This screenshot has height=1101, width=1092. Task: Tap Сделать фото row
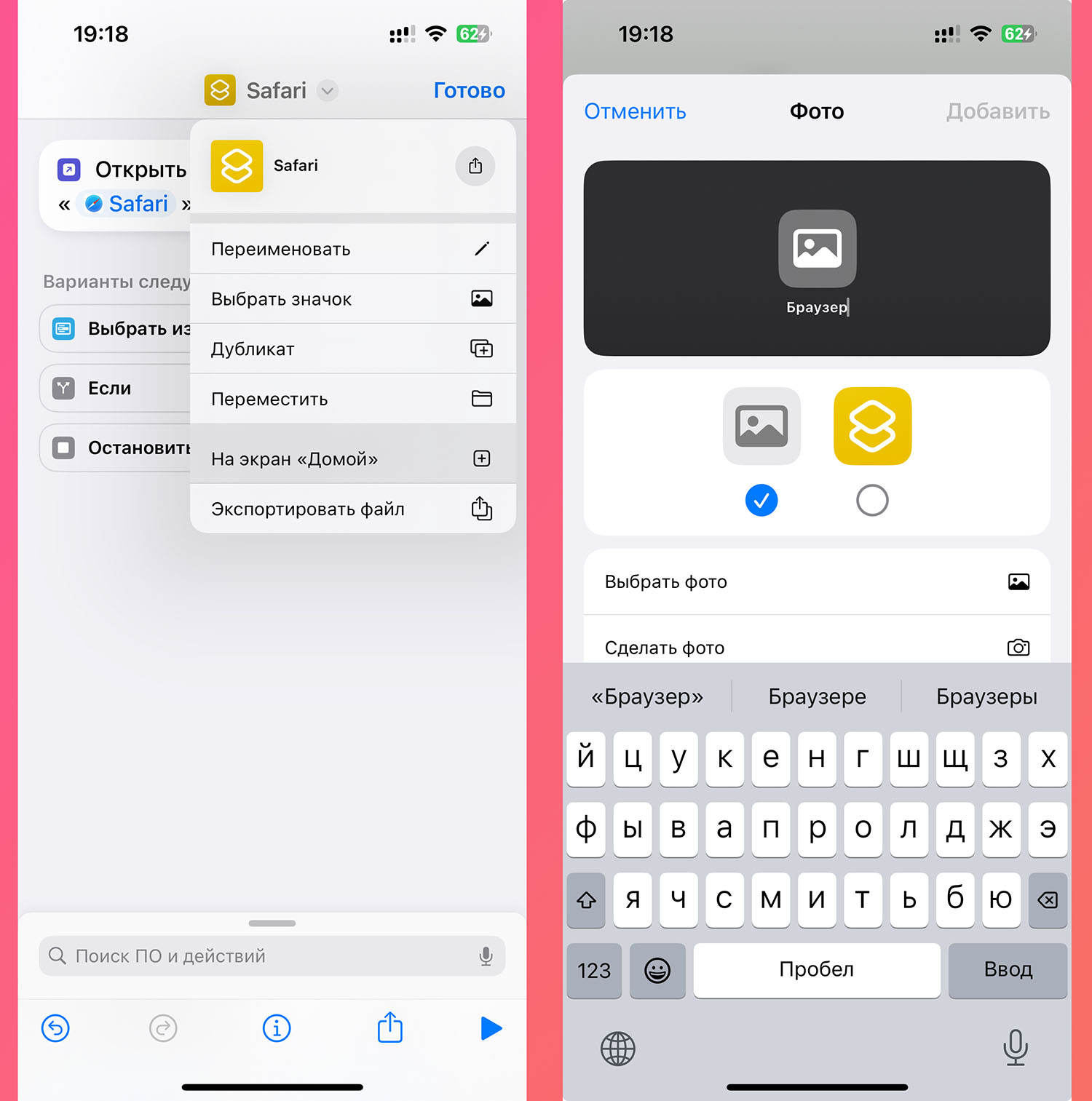pyautogui.click(x=816, y=647)
